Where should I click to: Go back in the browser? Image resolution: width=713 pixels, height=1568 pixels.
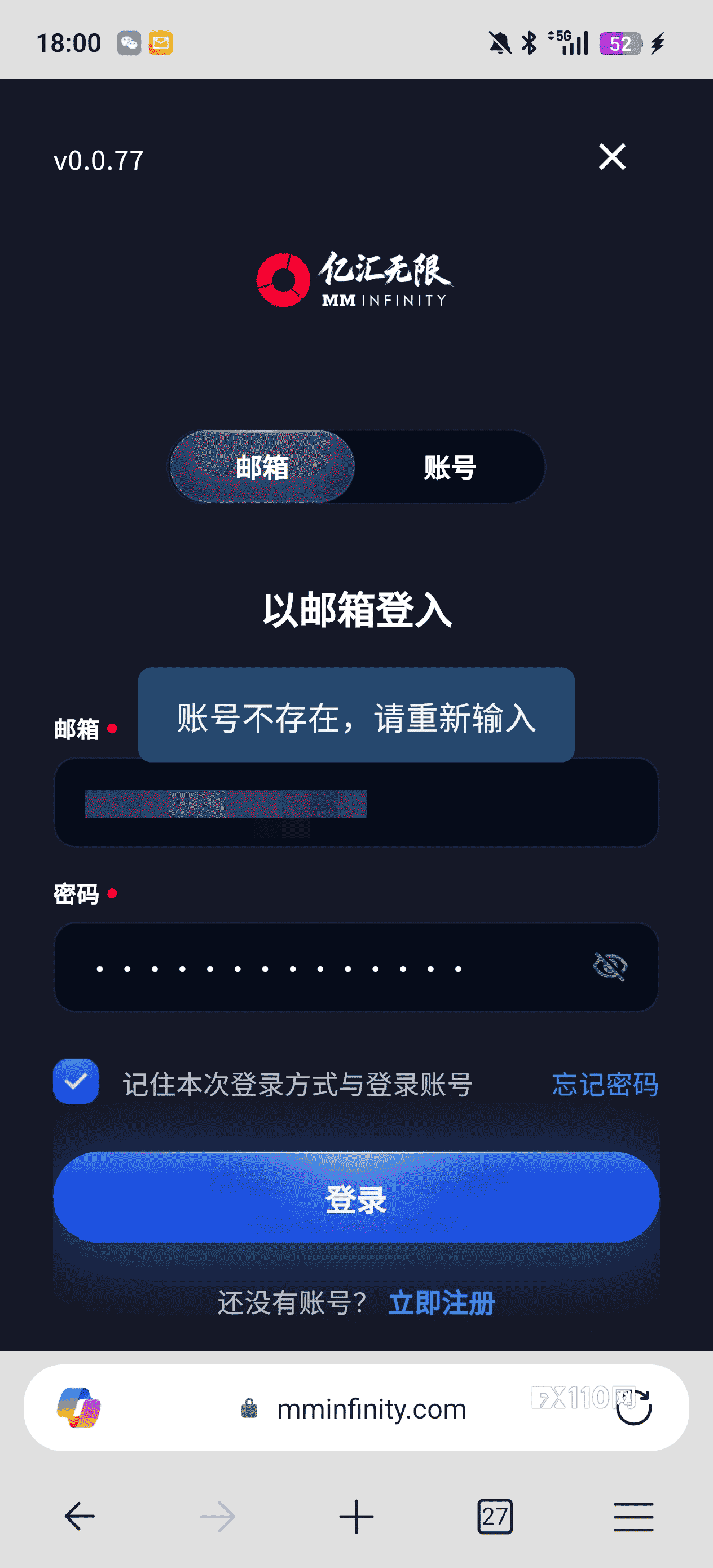80,1516
